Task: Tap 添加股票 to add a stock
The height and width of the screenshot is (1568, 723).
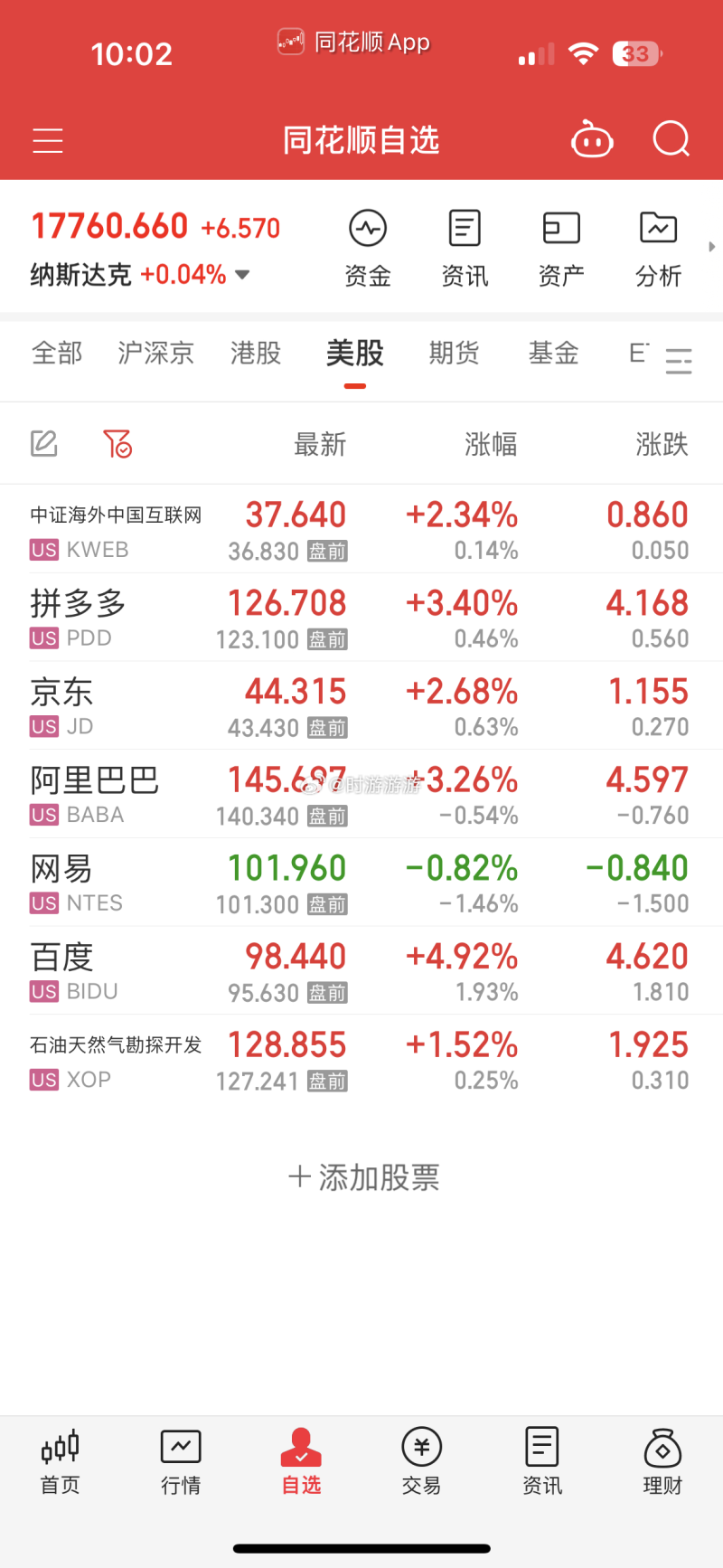Action: click(x=363, y=1177)
